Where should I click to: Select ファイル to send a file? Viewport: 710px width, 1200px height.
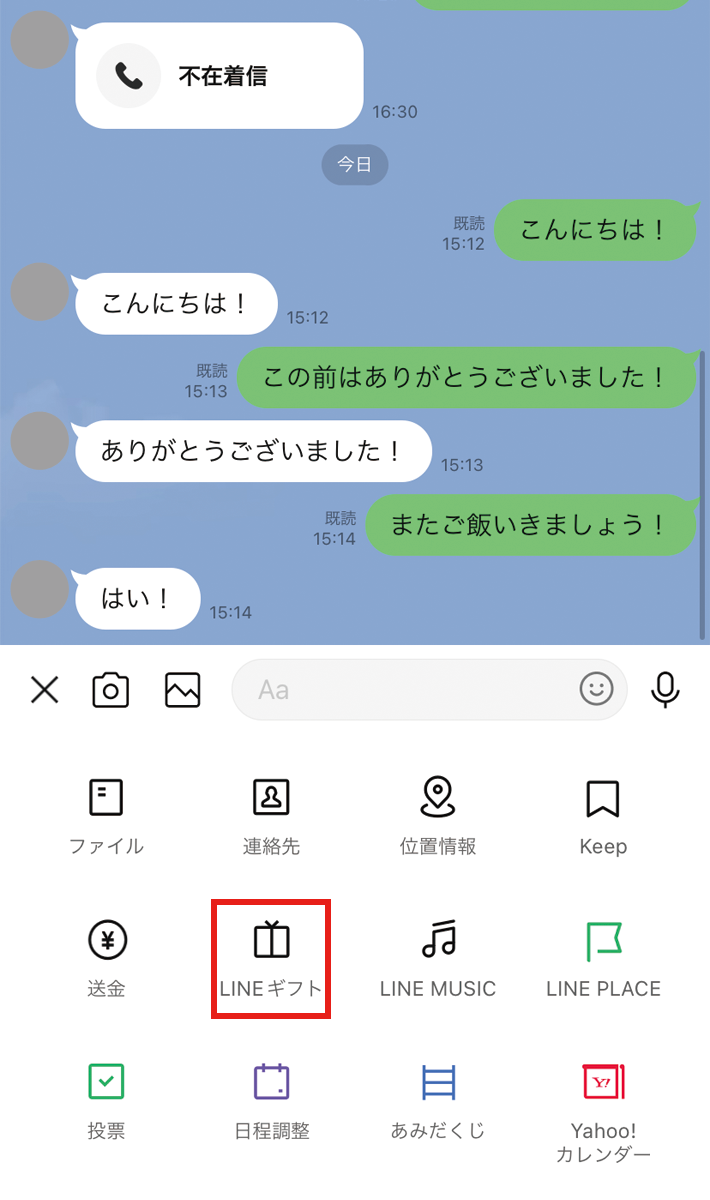(106, 816)
